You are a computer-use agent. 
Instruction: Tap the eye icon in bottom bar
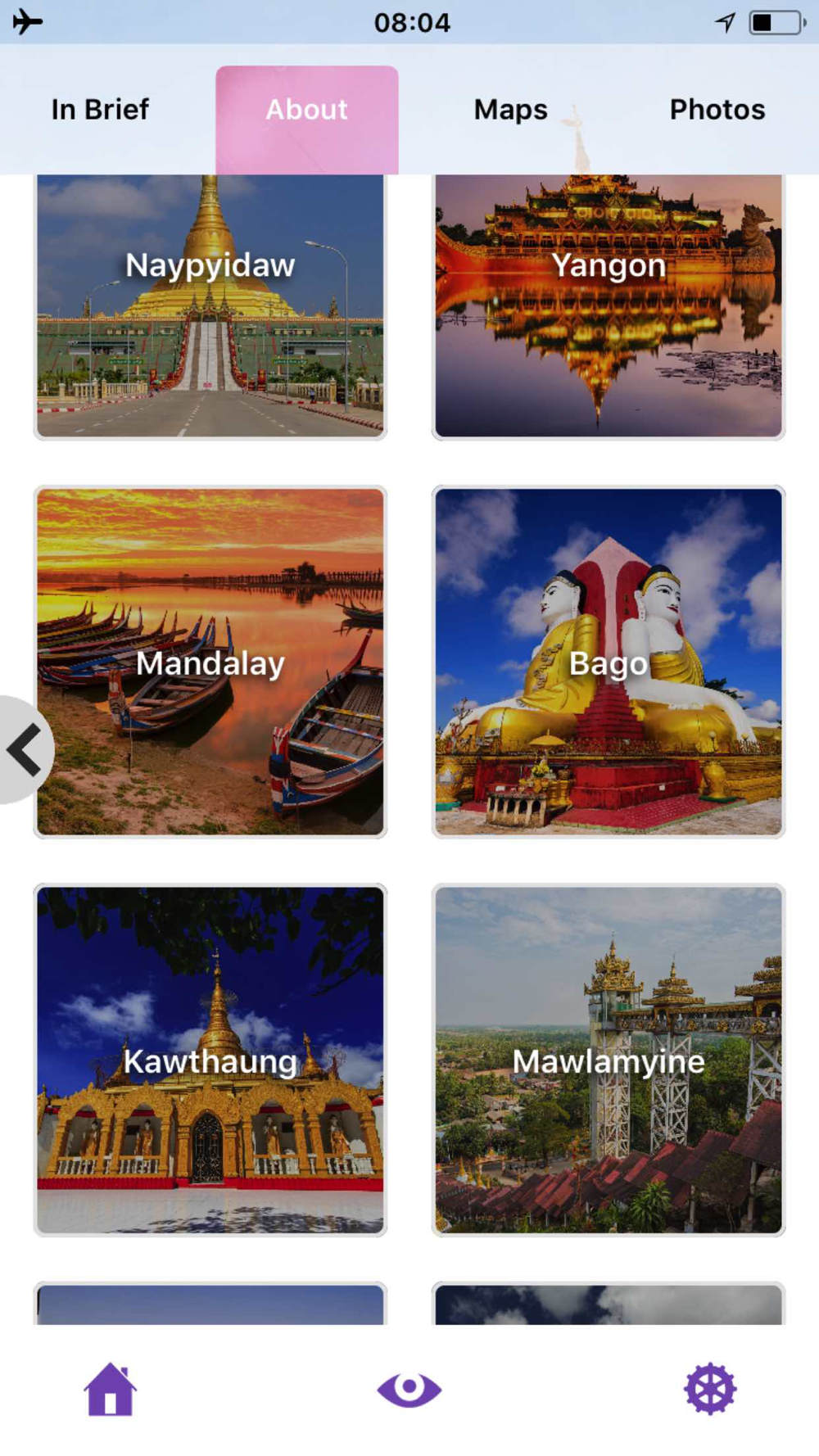pos(409,1389)
